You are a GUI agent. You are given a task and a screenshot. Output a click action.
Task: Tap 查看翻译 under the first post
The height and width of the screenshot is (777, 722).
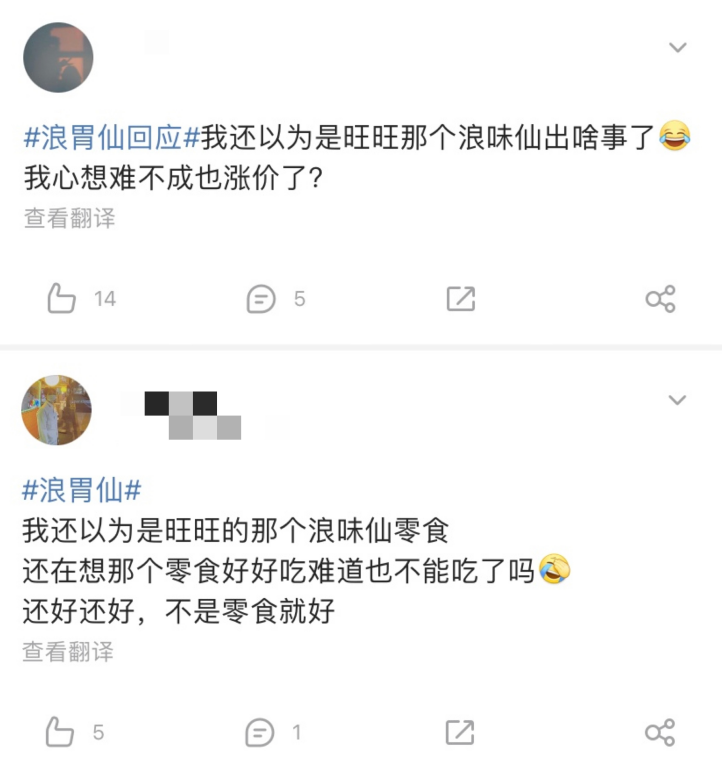coord(69,218)
